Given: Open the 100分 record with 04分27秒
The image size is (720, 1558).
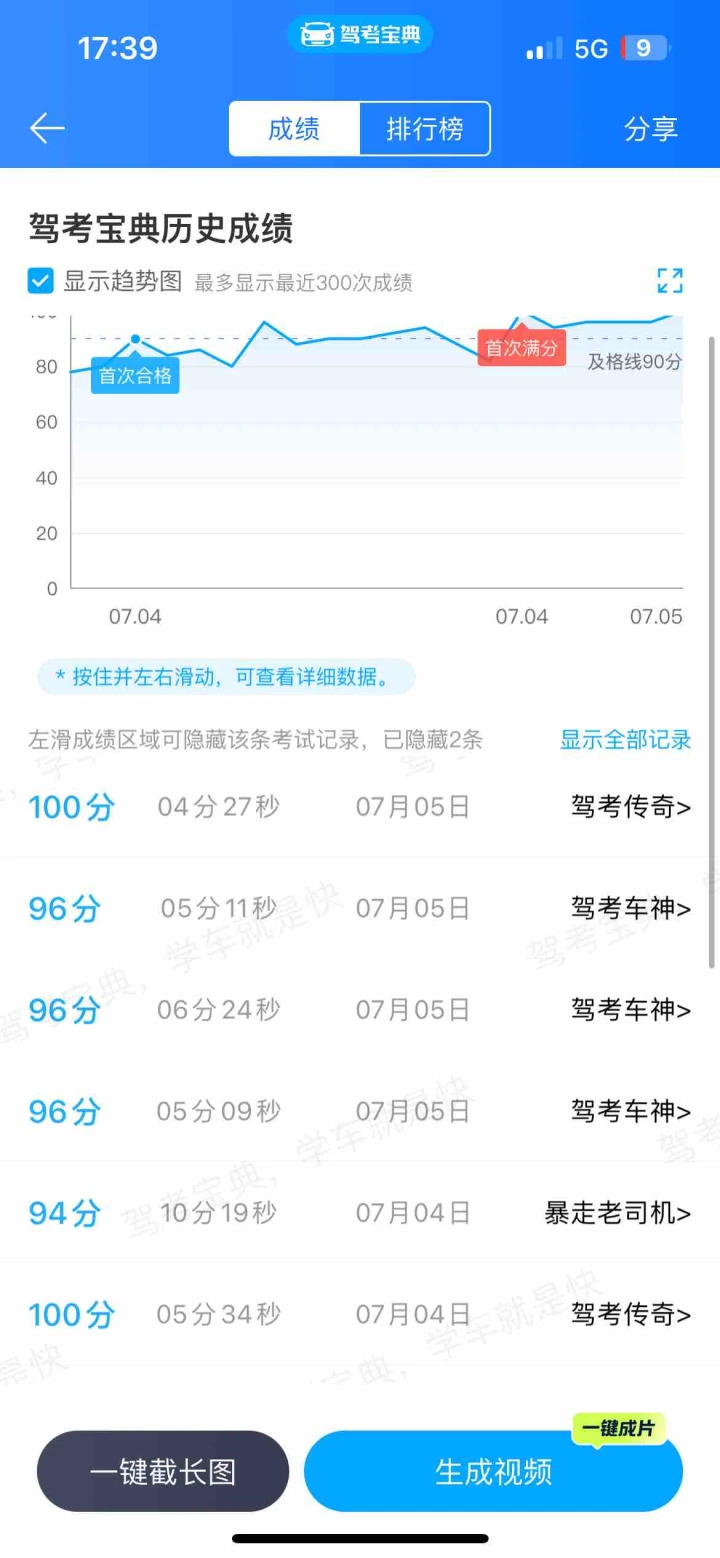Looking at the screenshot, I should 360,807.
